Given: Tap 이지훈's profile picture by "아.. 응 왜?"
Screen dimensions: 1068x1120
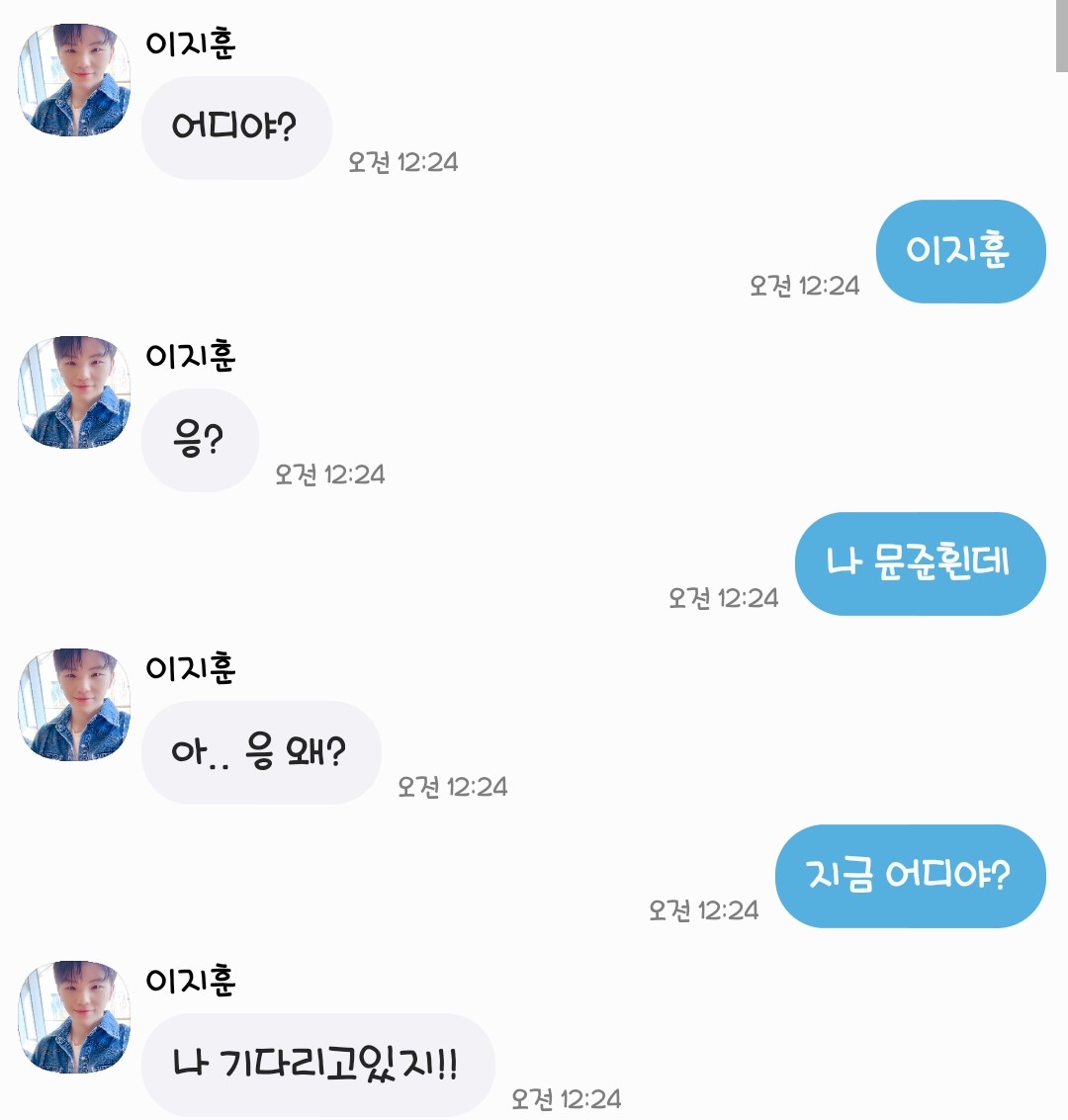Looking at the screenshot, I should point(74,705).
